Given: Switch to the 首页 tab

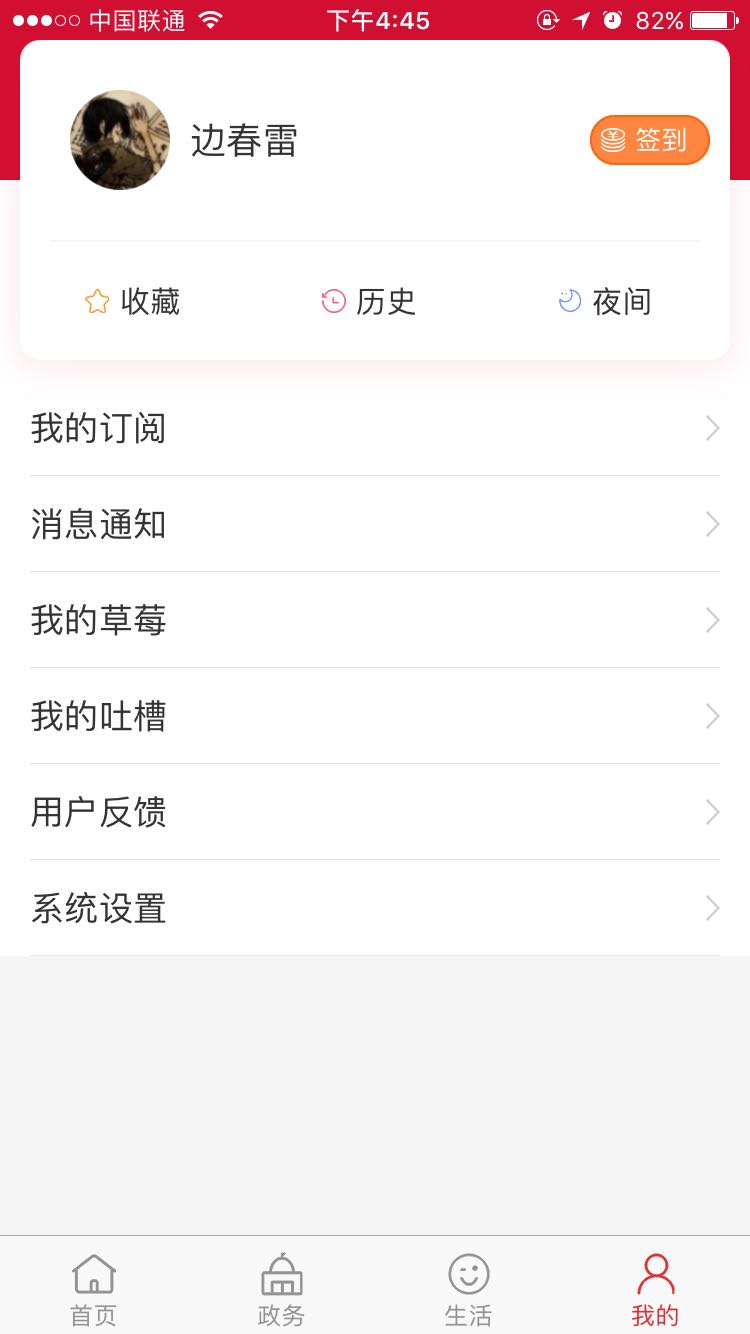Looking at the screenshot, I should pyautogui.click(x=93, y=1290).
